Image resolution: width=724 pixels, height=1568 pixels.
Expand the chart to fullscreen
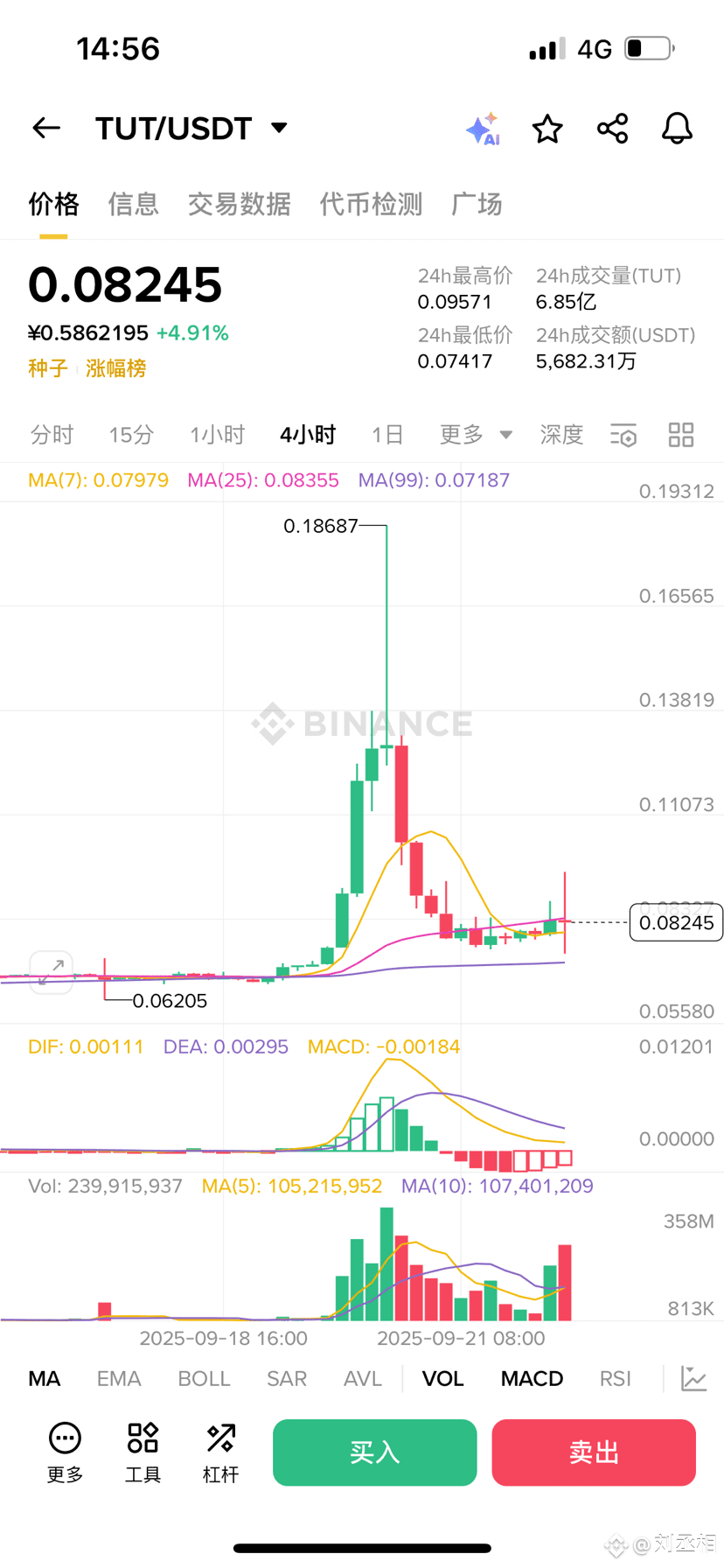(x=51, y=972)
